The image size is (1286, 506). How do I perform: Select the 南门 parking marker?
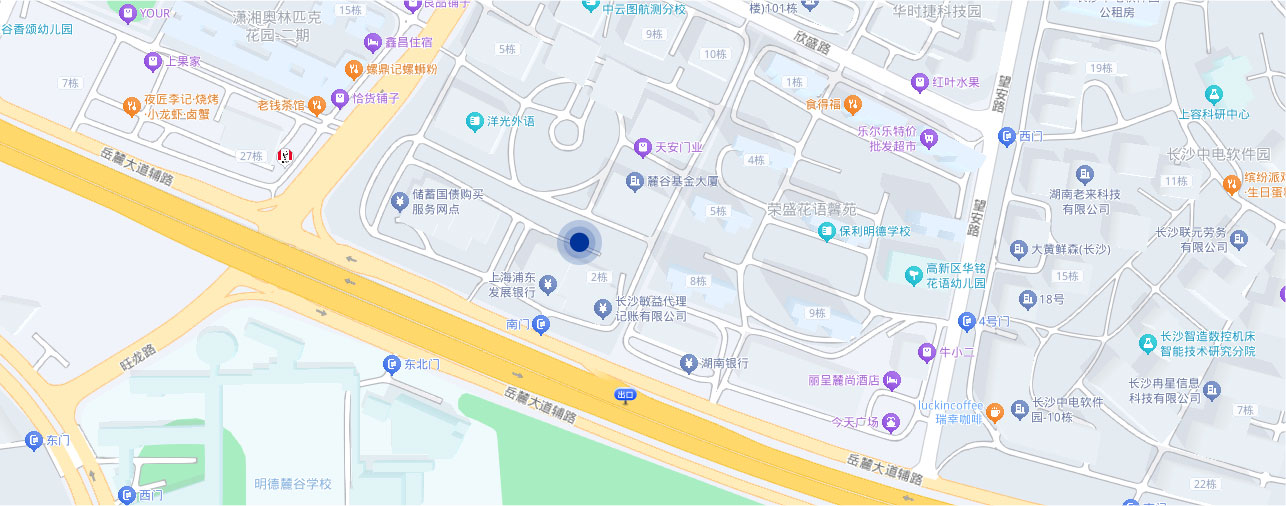[541, 324]
